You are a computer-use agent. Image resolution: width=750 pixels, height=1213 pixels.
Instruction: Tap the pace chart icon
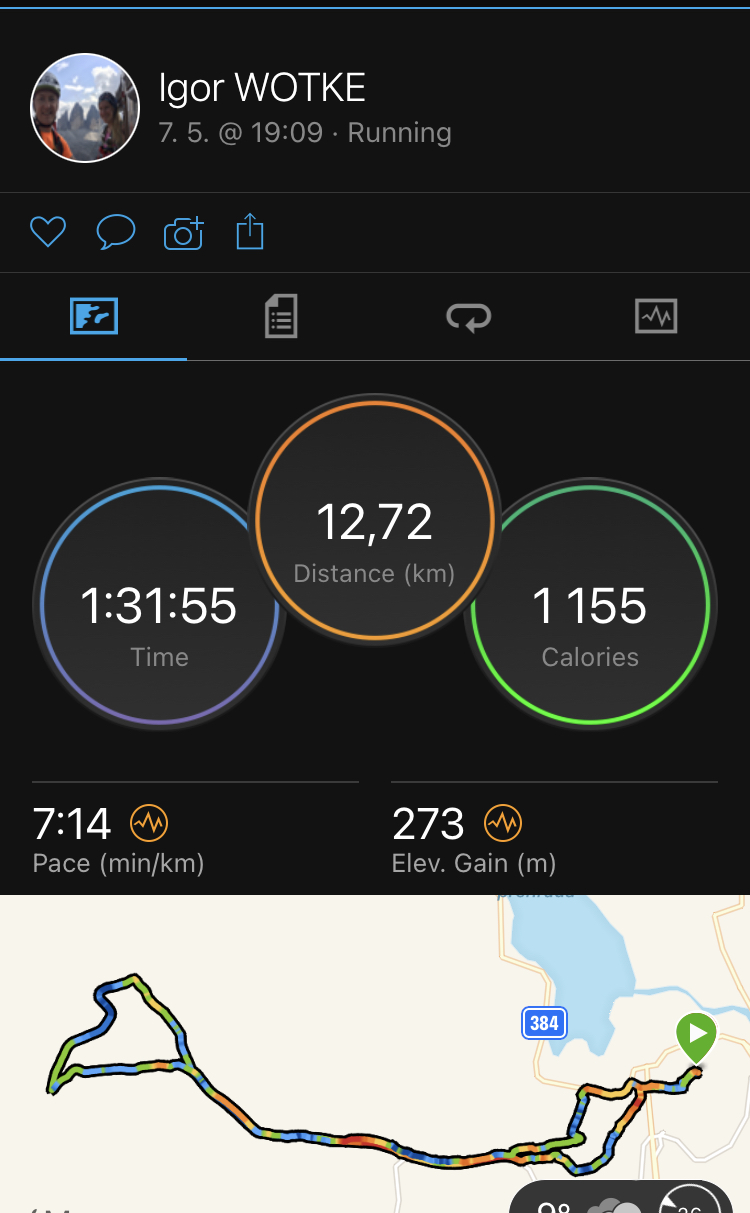tap(149, 824)
